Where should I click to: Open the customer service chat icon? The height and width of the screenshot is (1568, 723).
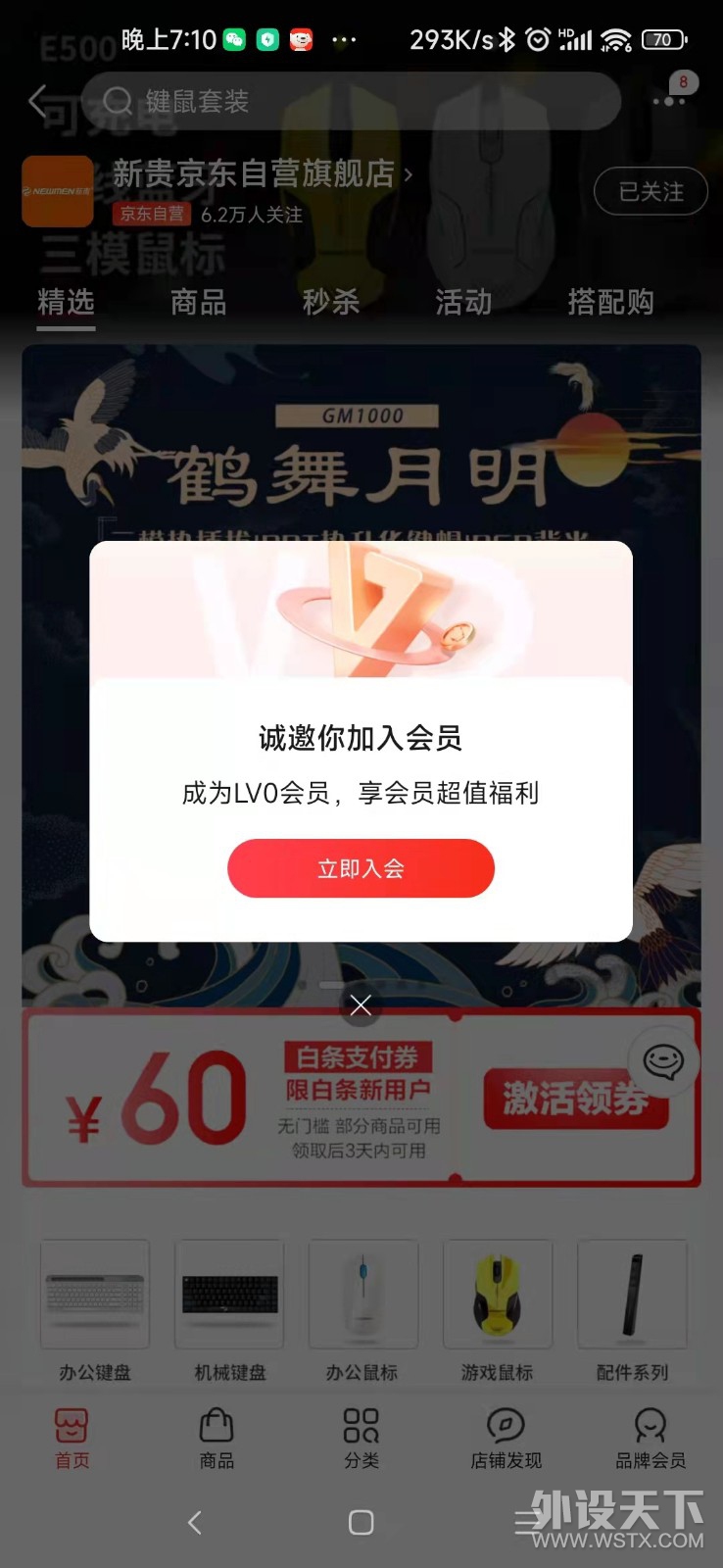pos(663,1061)
